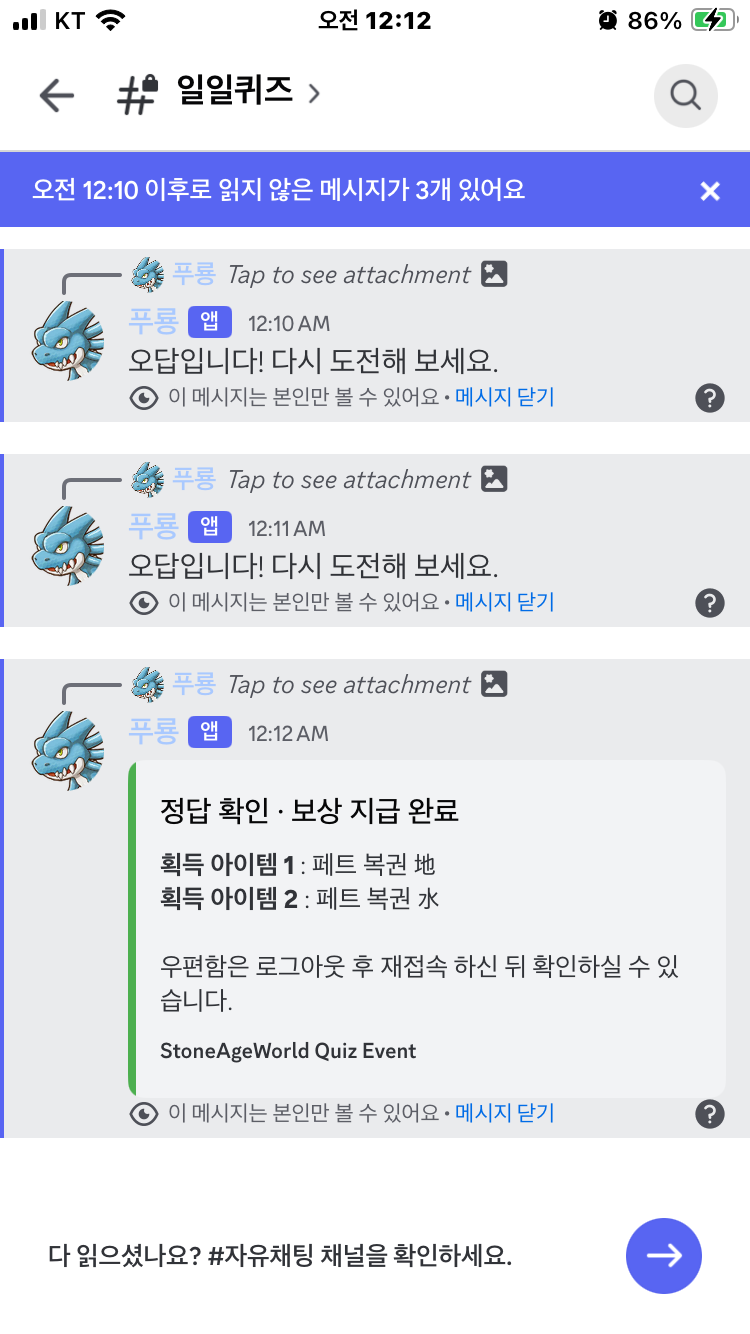Dismiss the unread messages banner
750x1334 pixels.
[x=710, y=191]
